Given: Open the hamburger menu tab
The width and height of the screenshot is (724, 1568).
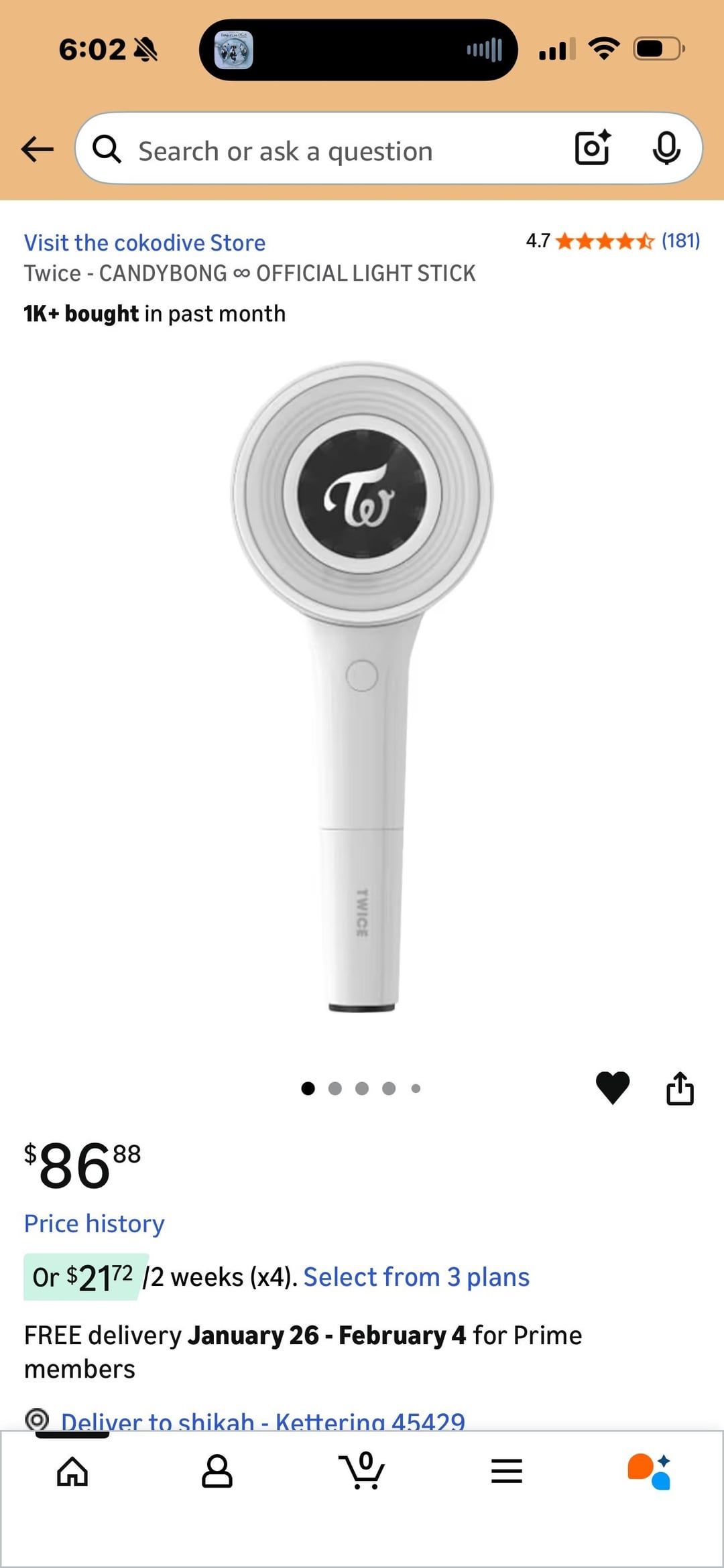Looking at the screenshot, I should coord(507,1472).
